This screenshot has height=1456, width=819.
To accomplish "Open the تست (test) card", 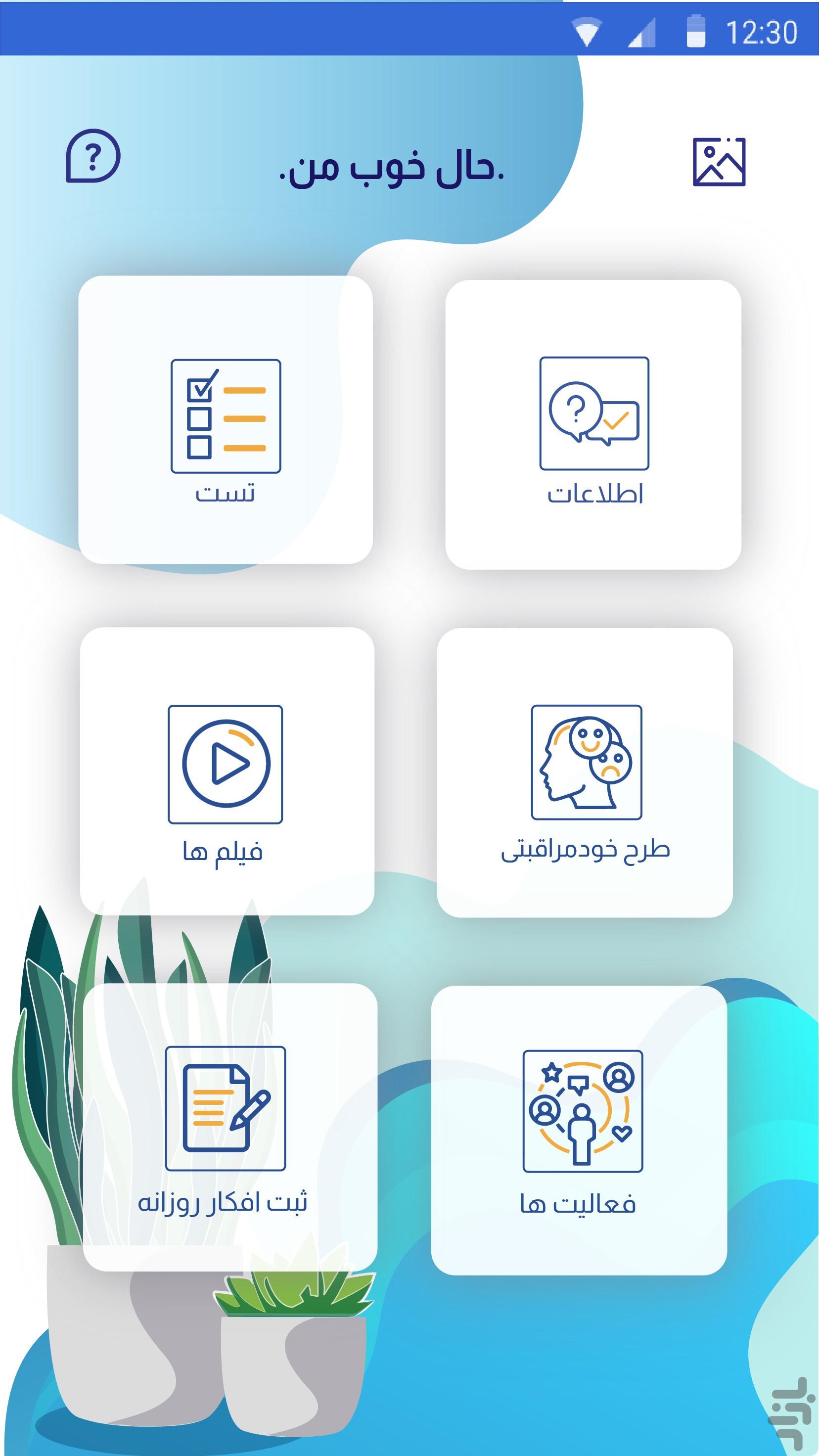I will coord(226,420).
